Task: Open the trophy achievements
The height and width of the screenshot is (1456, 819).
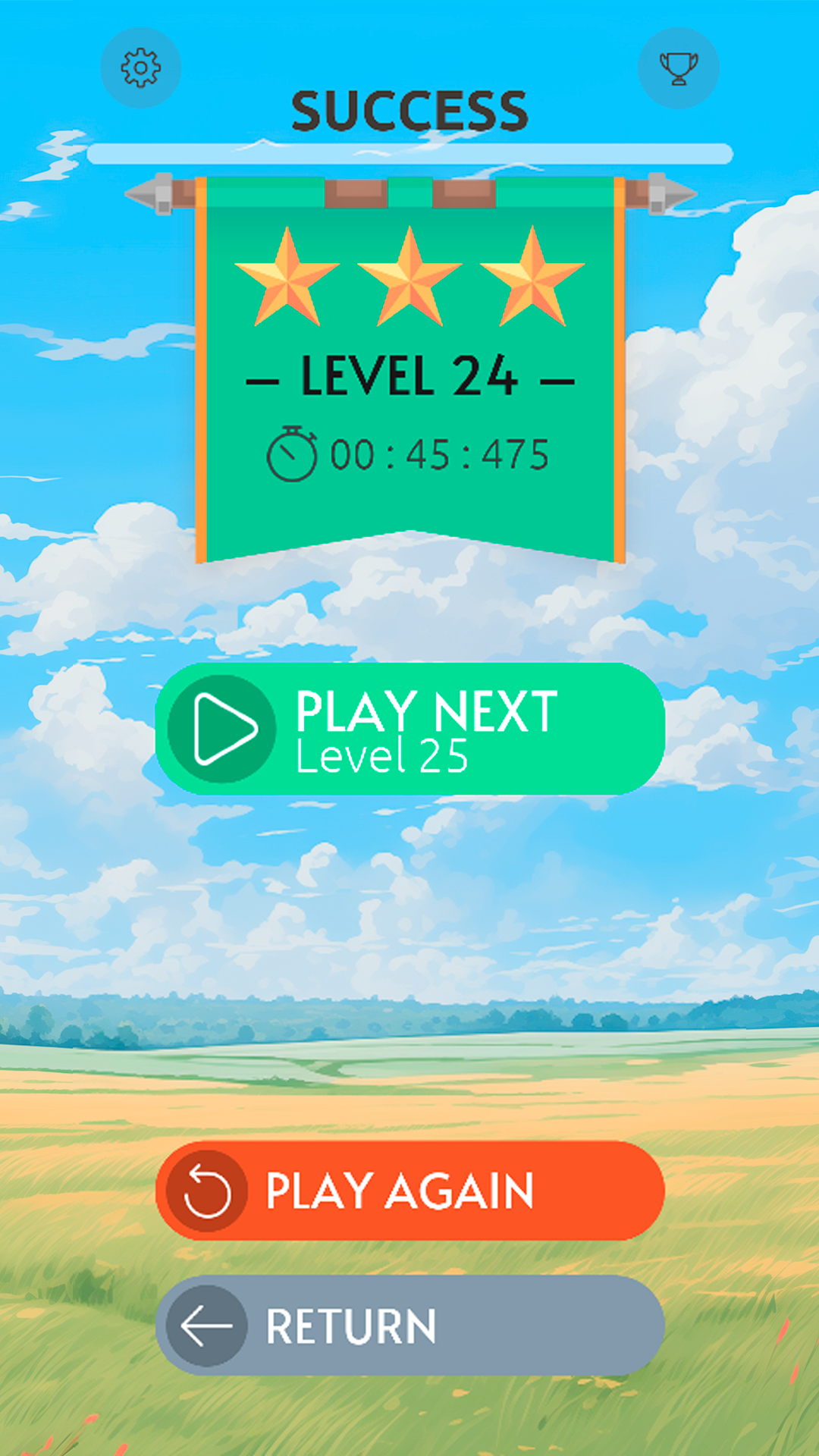Action: click(x=678, y=68)
